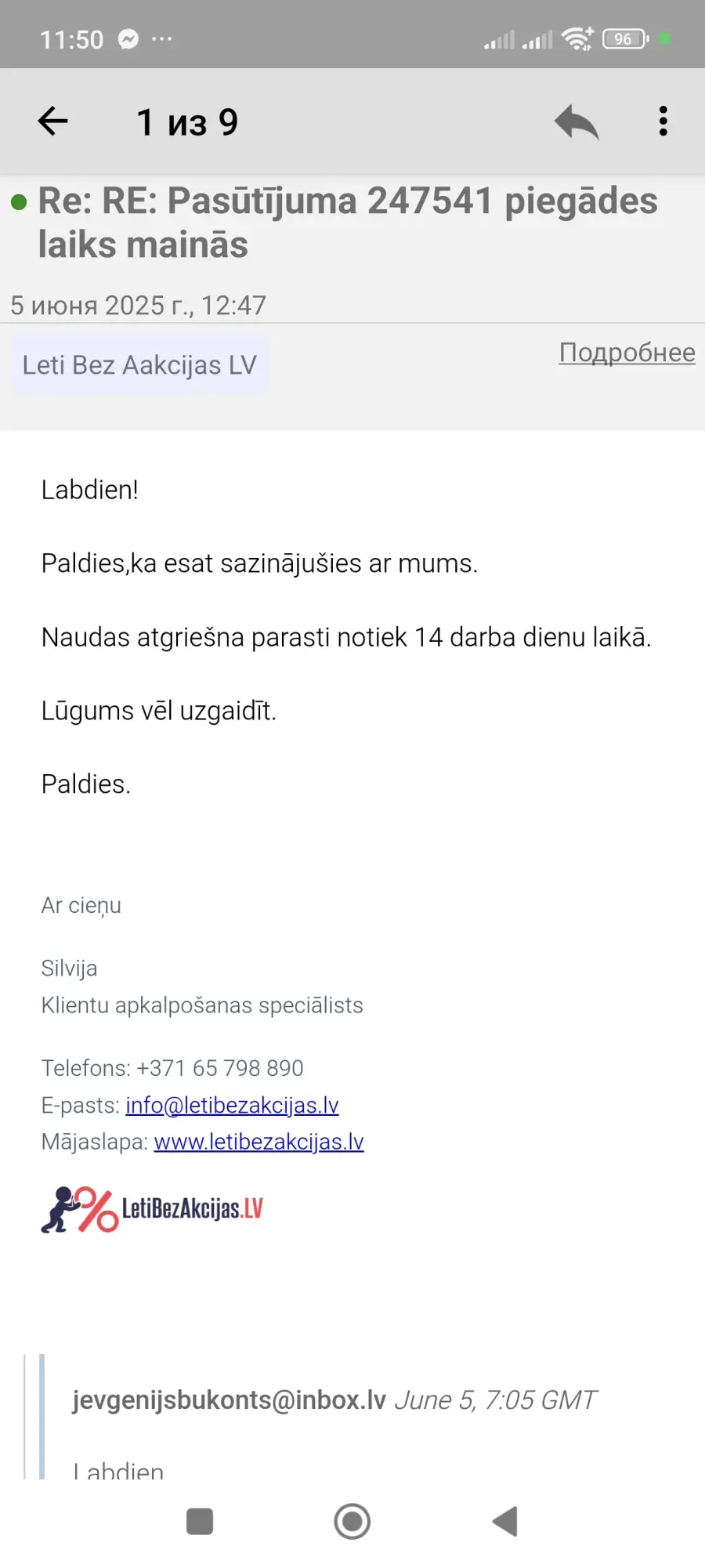Go back to the inbox list

coord(53,121)
